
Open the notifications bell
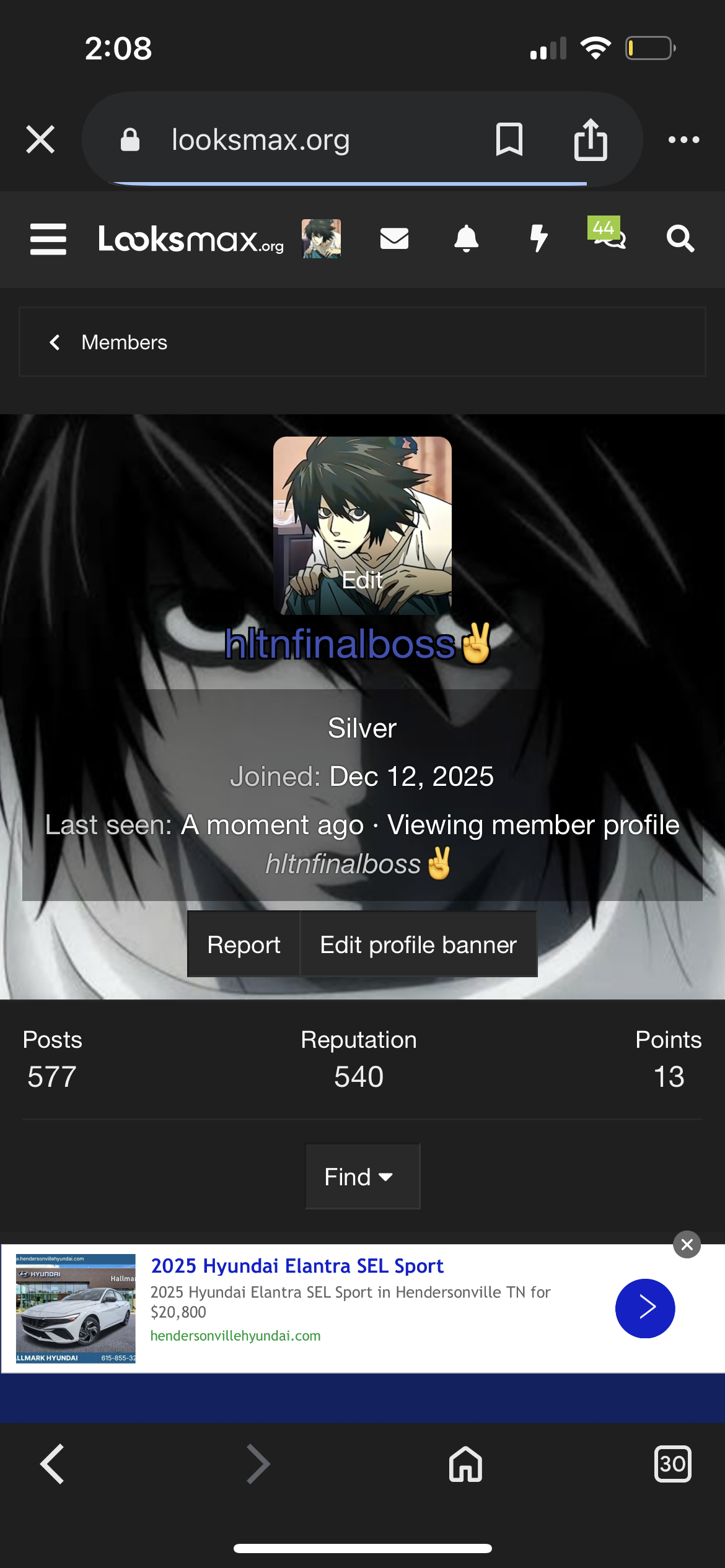pyautogui.click(x=466, y=238)
